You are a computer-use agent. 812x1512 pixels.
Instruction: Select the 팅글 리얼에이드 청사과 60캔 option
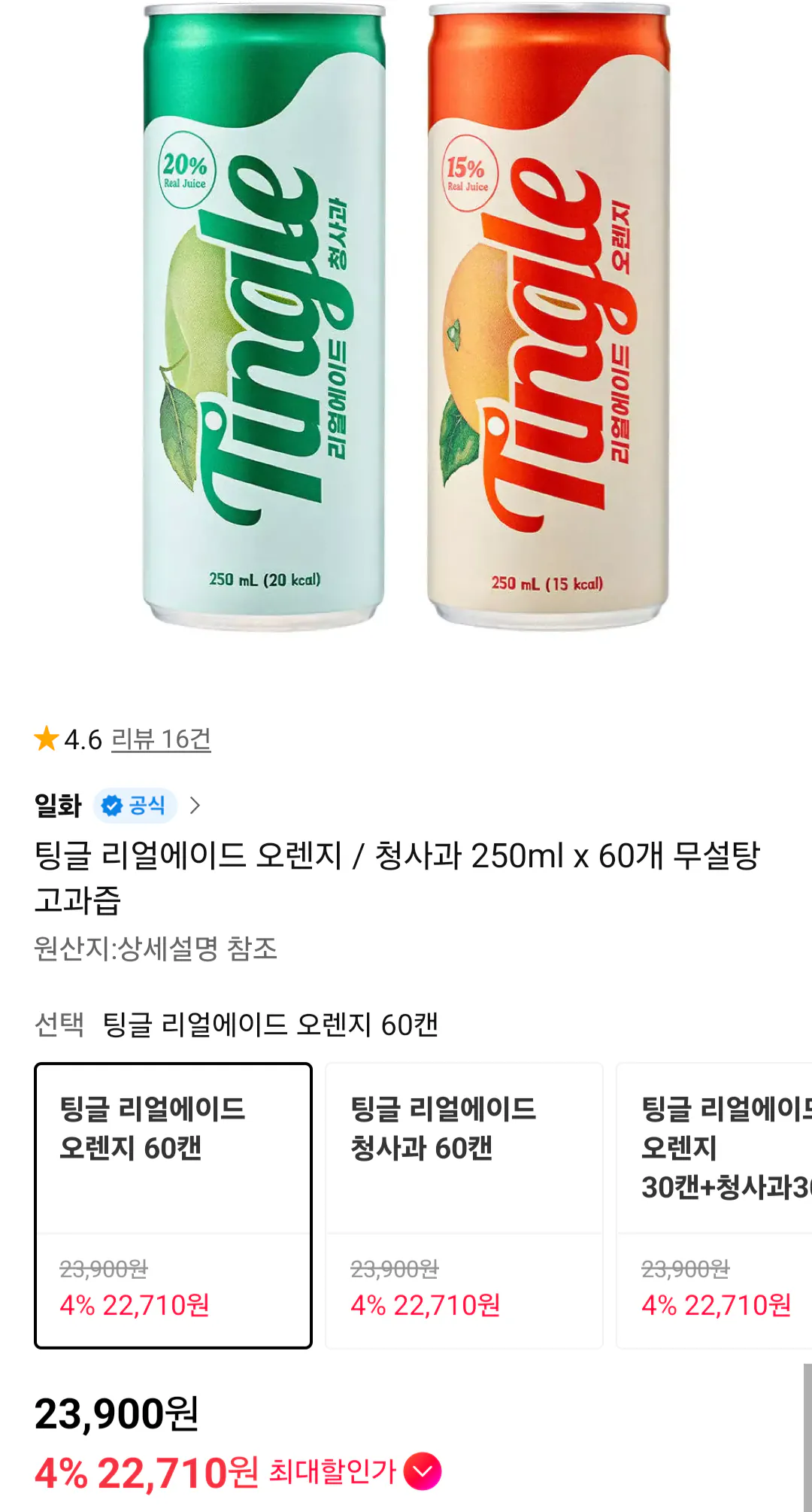pyautogui.click(x=463, y=1189)
